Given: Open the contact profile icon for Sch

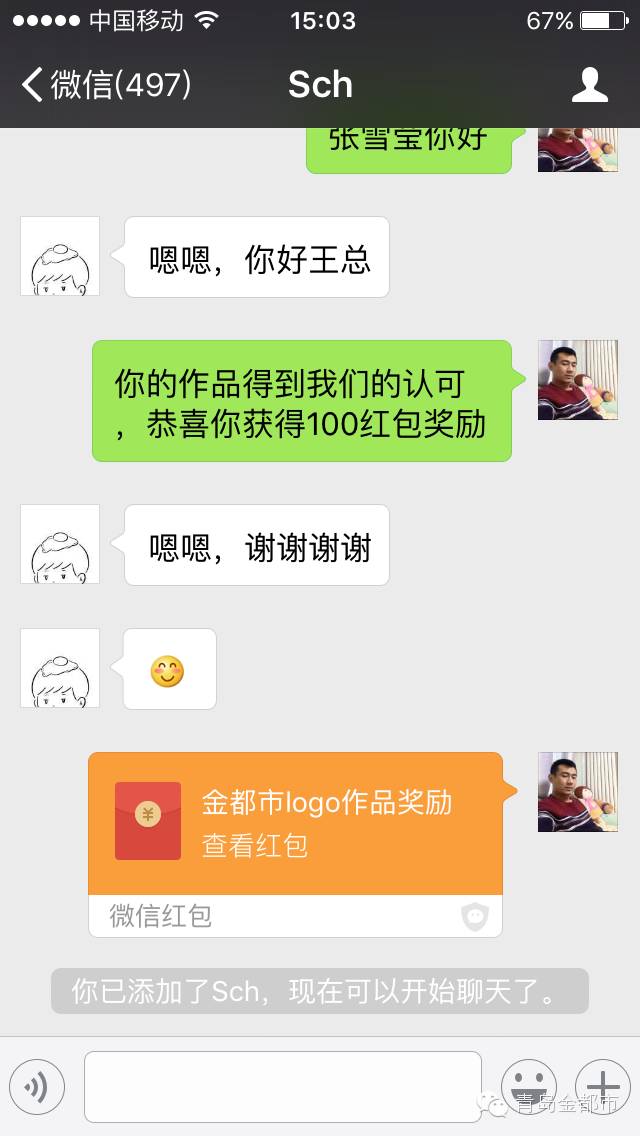Looking at the screenshot, I should (589, 85).
